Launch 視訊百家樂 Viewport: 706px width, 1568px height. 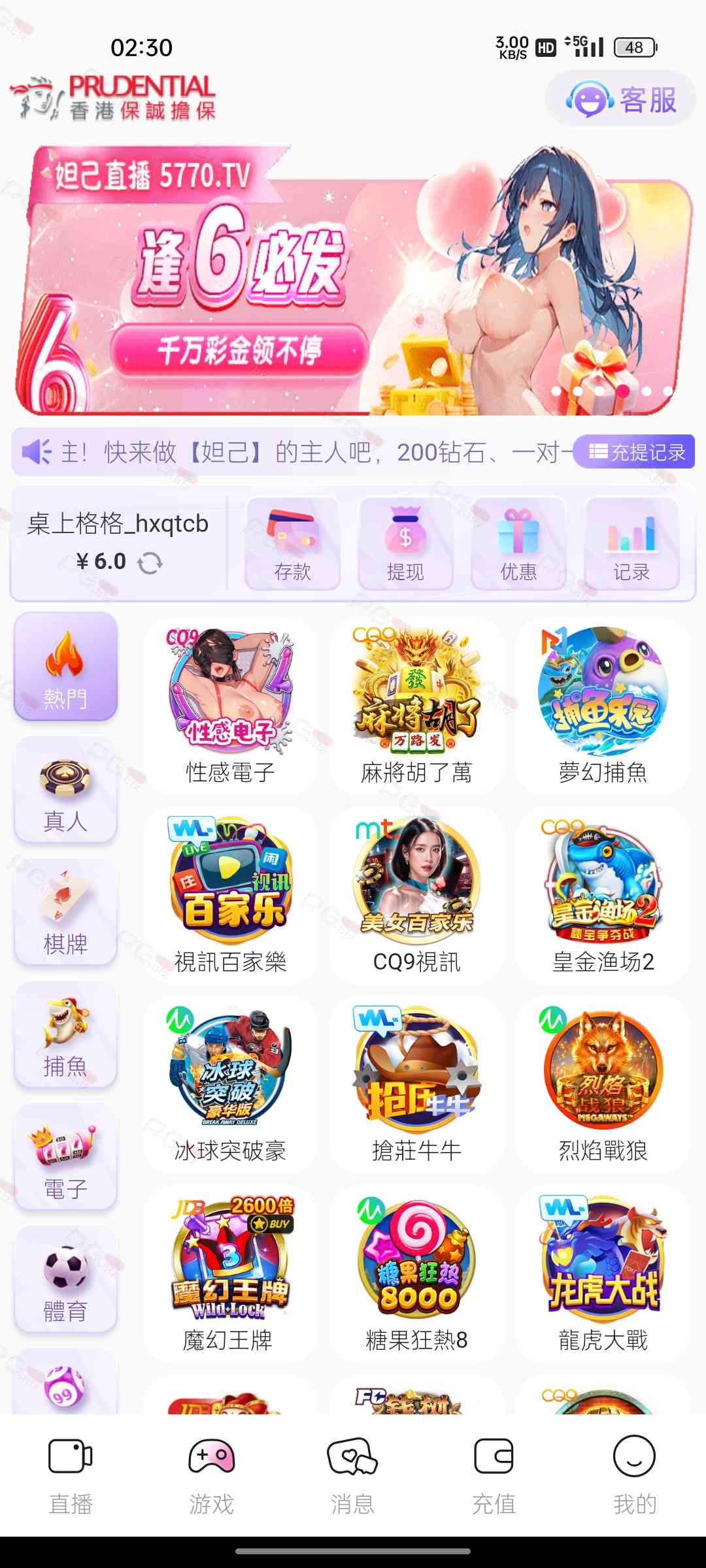(x=230, y=895)
